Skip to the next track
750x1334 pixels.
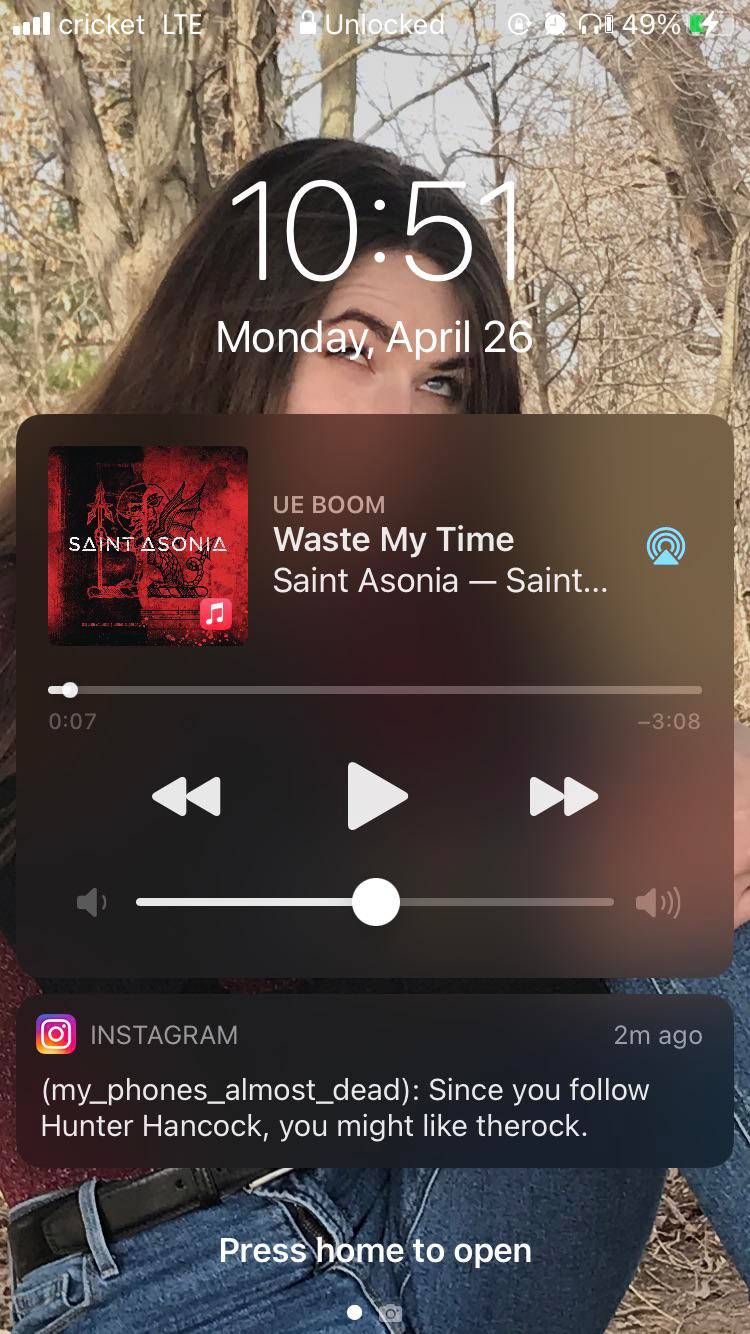(563, 797)
